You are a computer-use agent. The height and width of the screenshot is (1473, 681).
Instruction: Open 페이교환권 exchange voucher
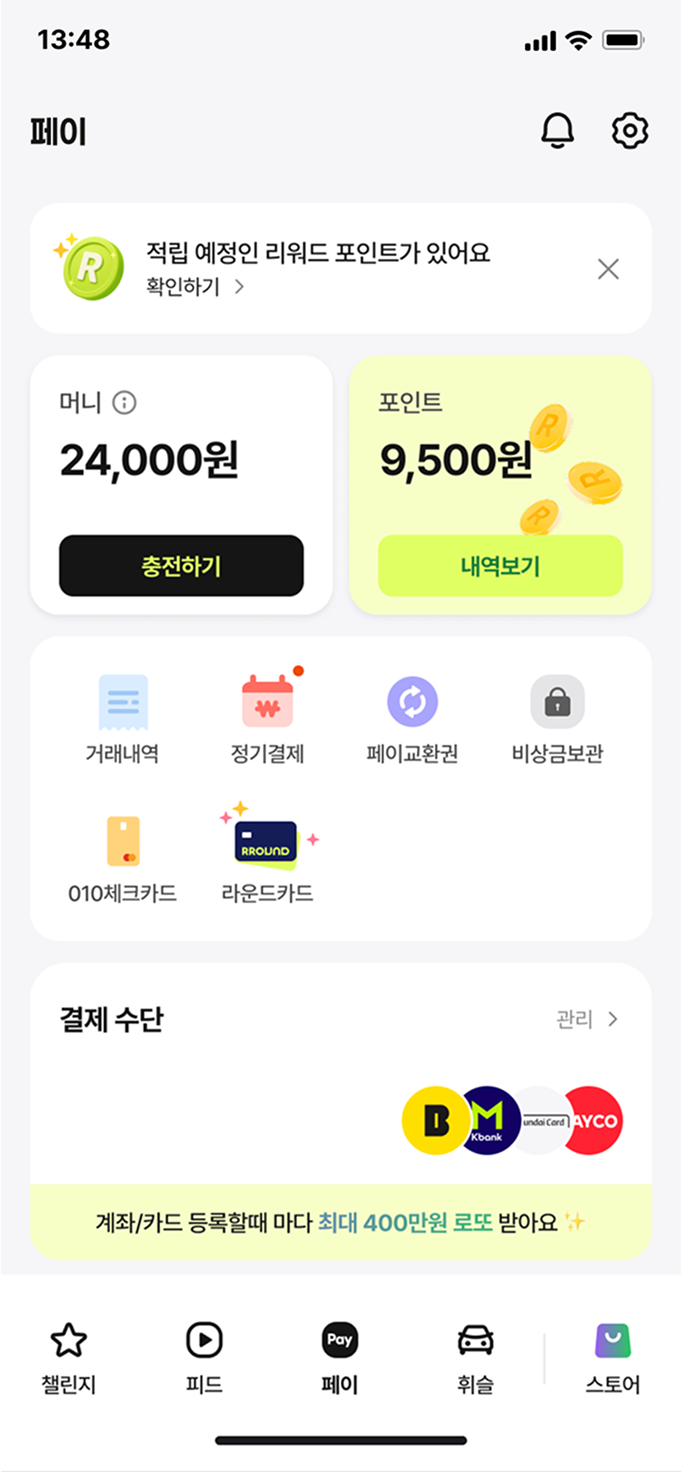(x=412, y=720)
